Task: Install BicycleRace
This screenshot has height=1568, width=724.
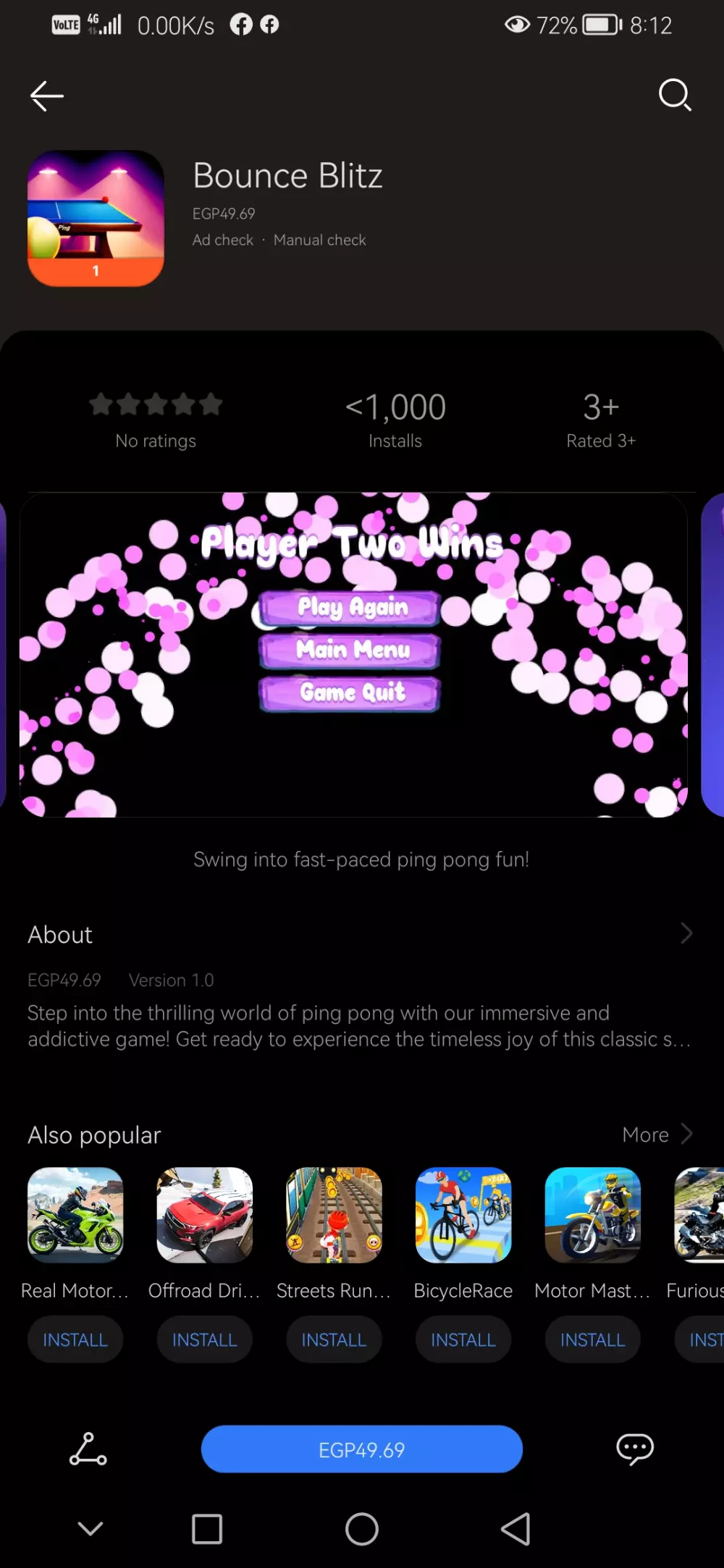Action: tap(463, 1340)
